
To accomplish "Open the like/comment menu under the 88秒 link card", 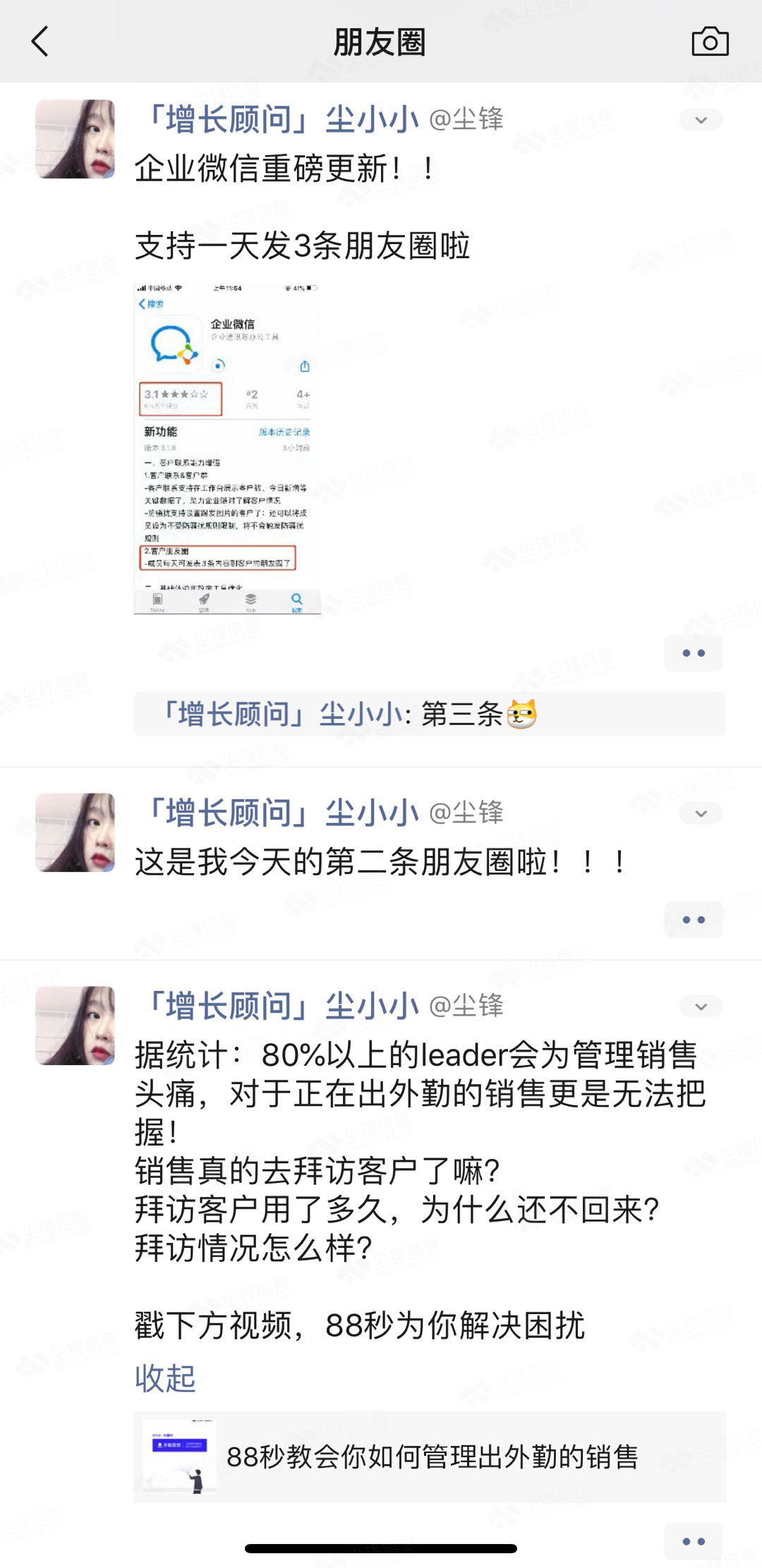I will 694,1541.
